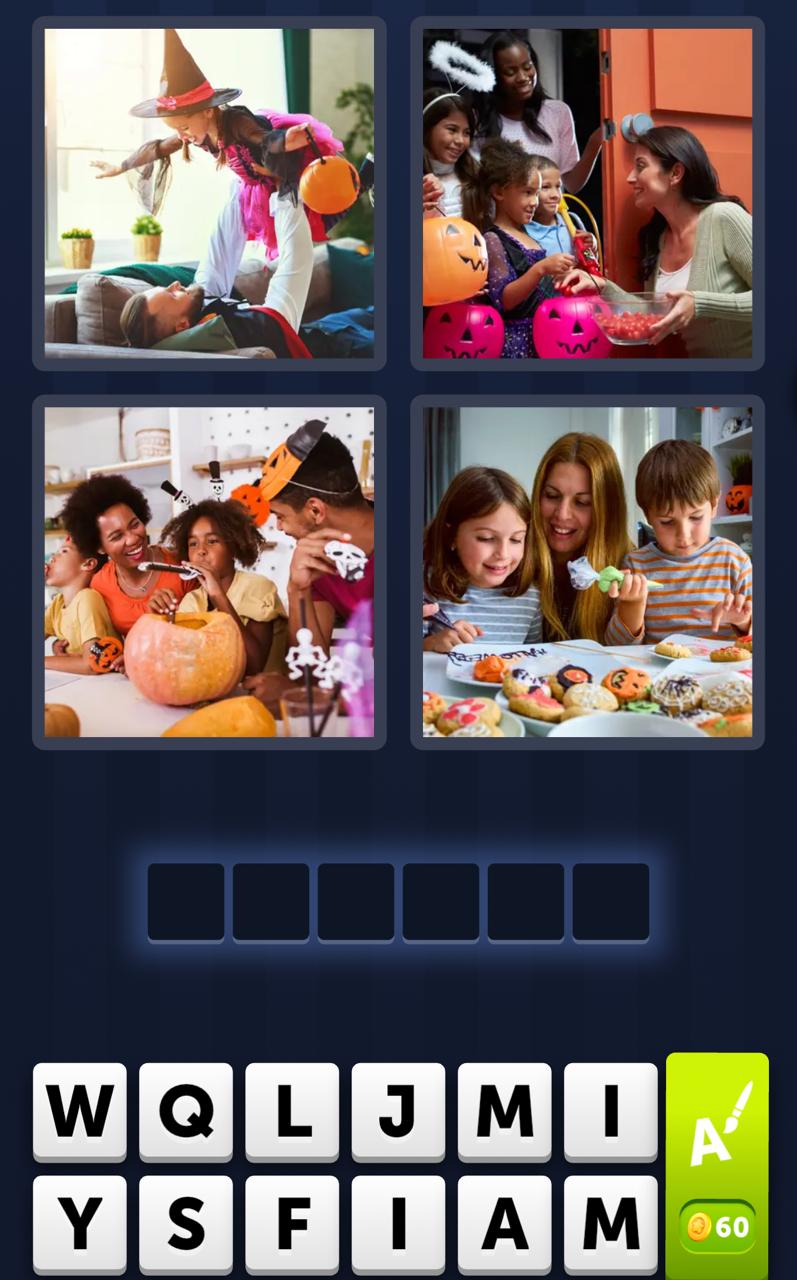
Task: Open the family pumpkin carving picture
Action: (x=209, y=572)
